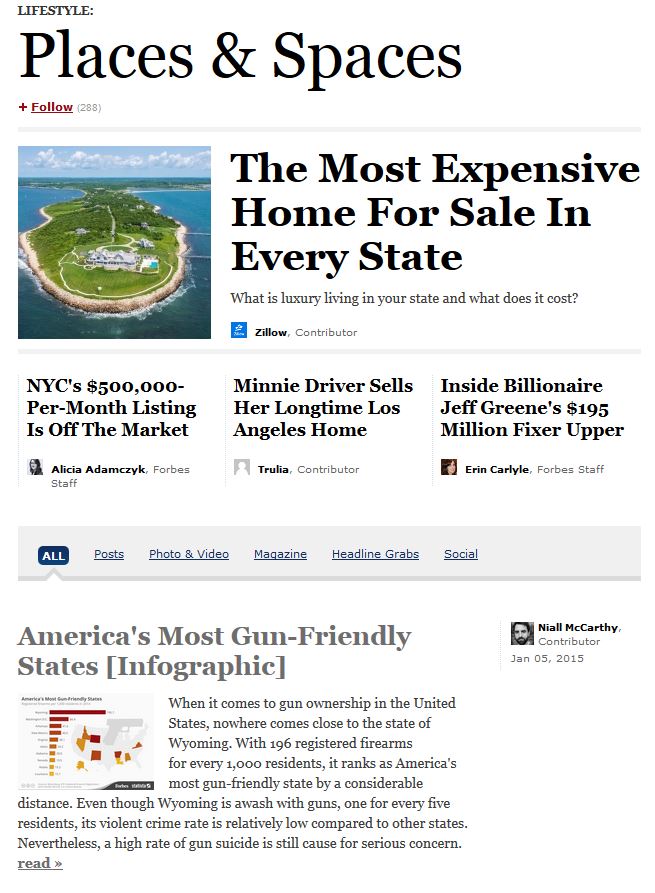View Alicia Adamczyk's author page
The height and width of the screenshot is (893, 655).
[98, 469]
